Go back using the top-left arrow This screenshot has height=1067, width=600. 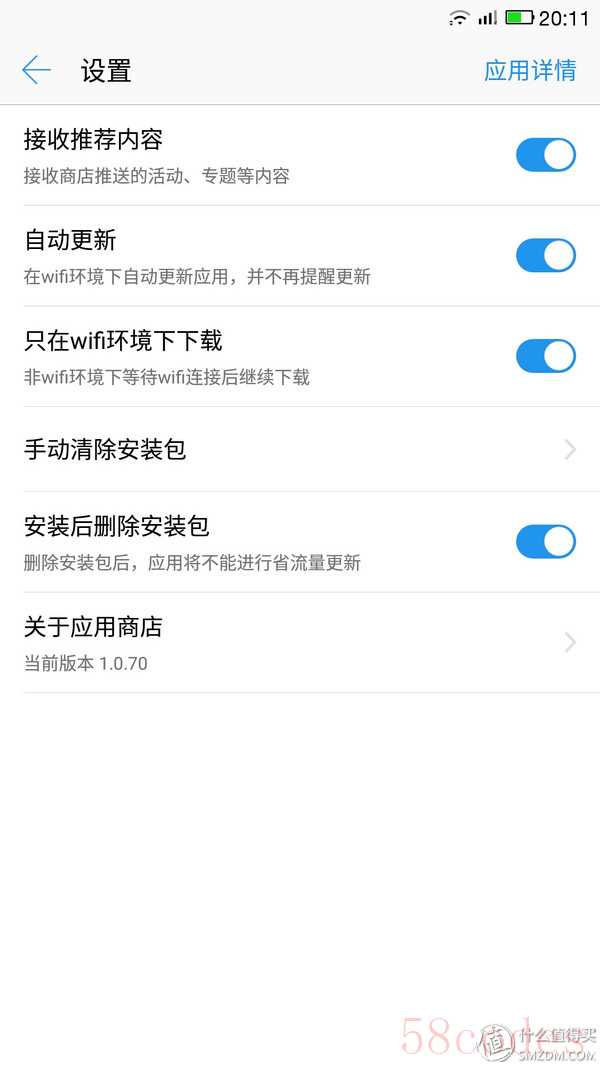coord(36,71)
